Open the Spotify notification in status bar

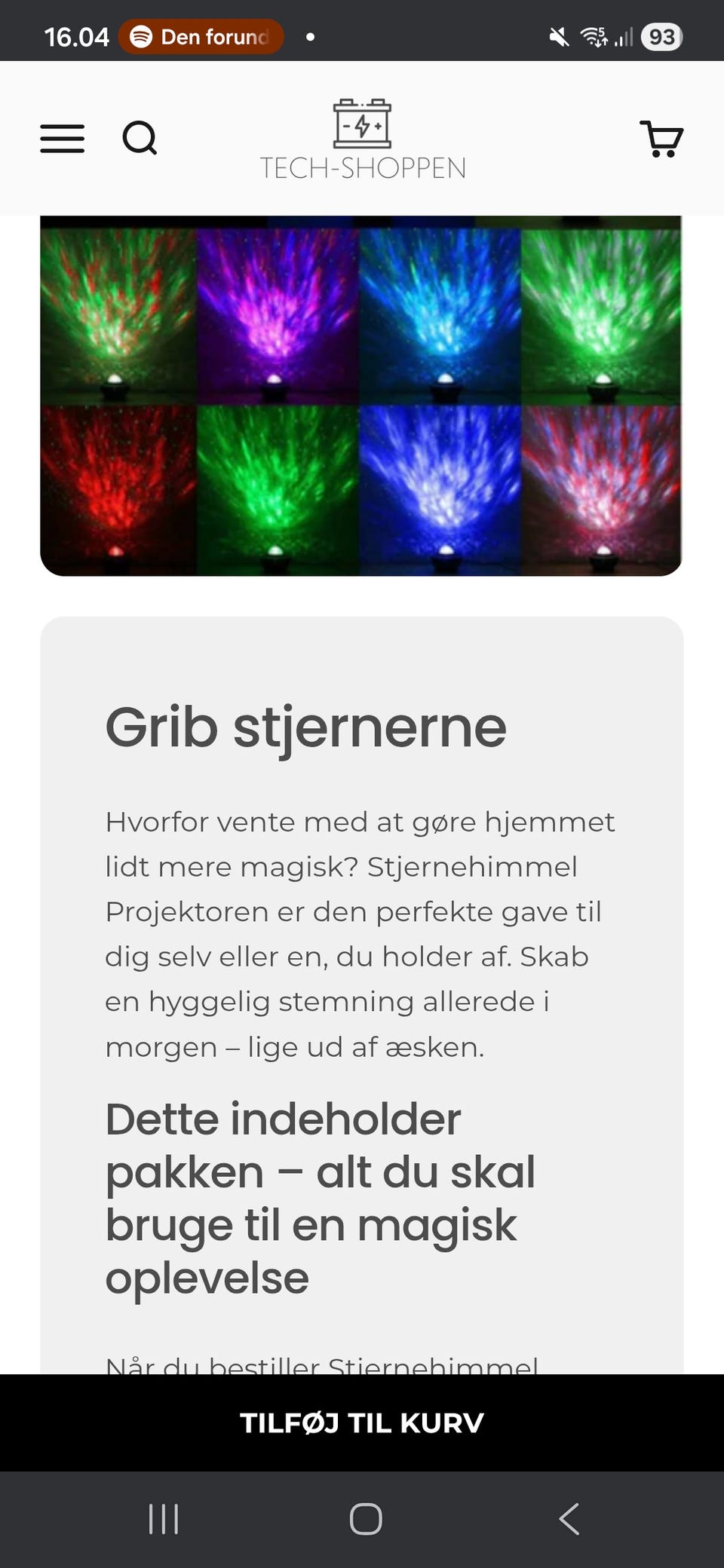pos(200,36)
